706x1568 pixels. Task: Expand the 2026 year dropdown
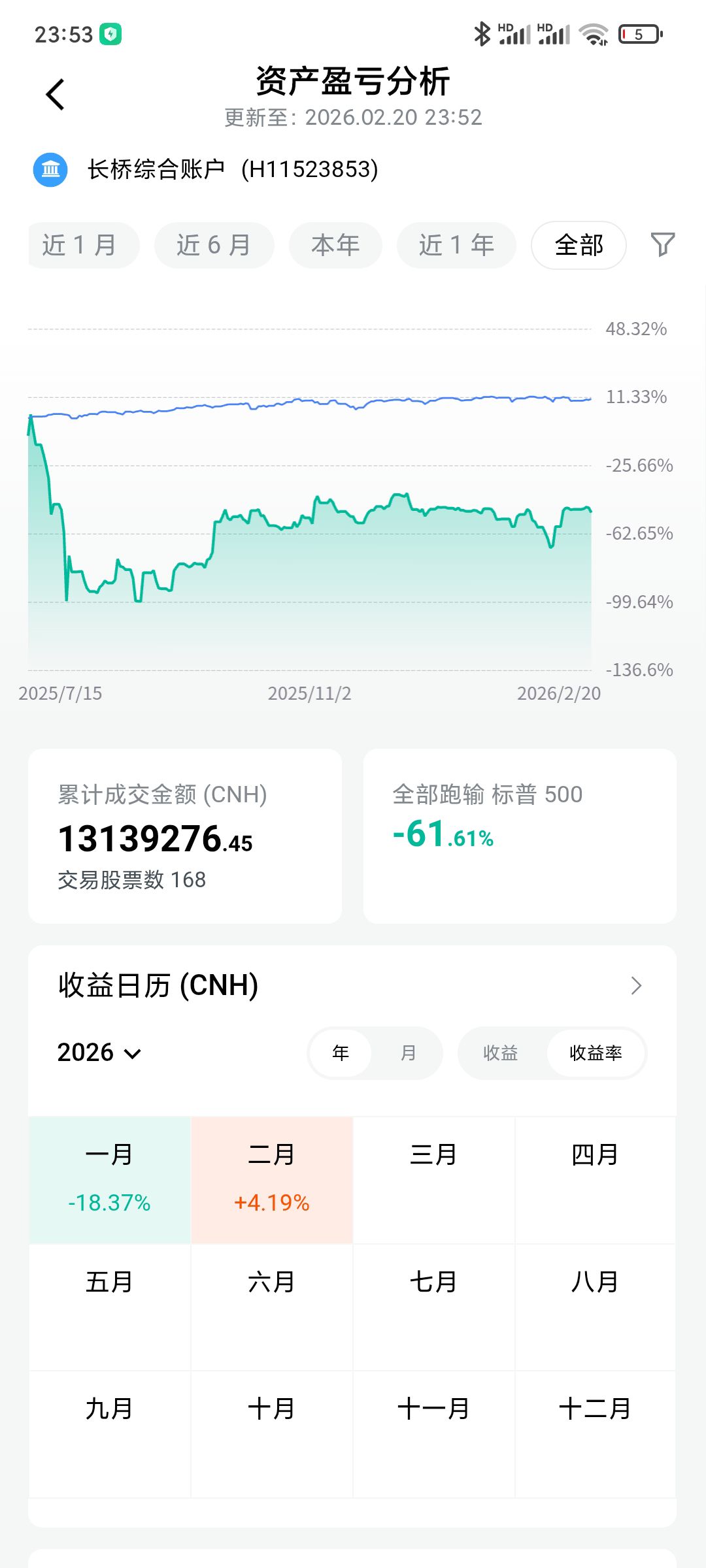coord(99,1053)
